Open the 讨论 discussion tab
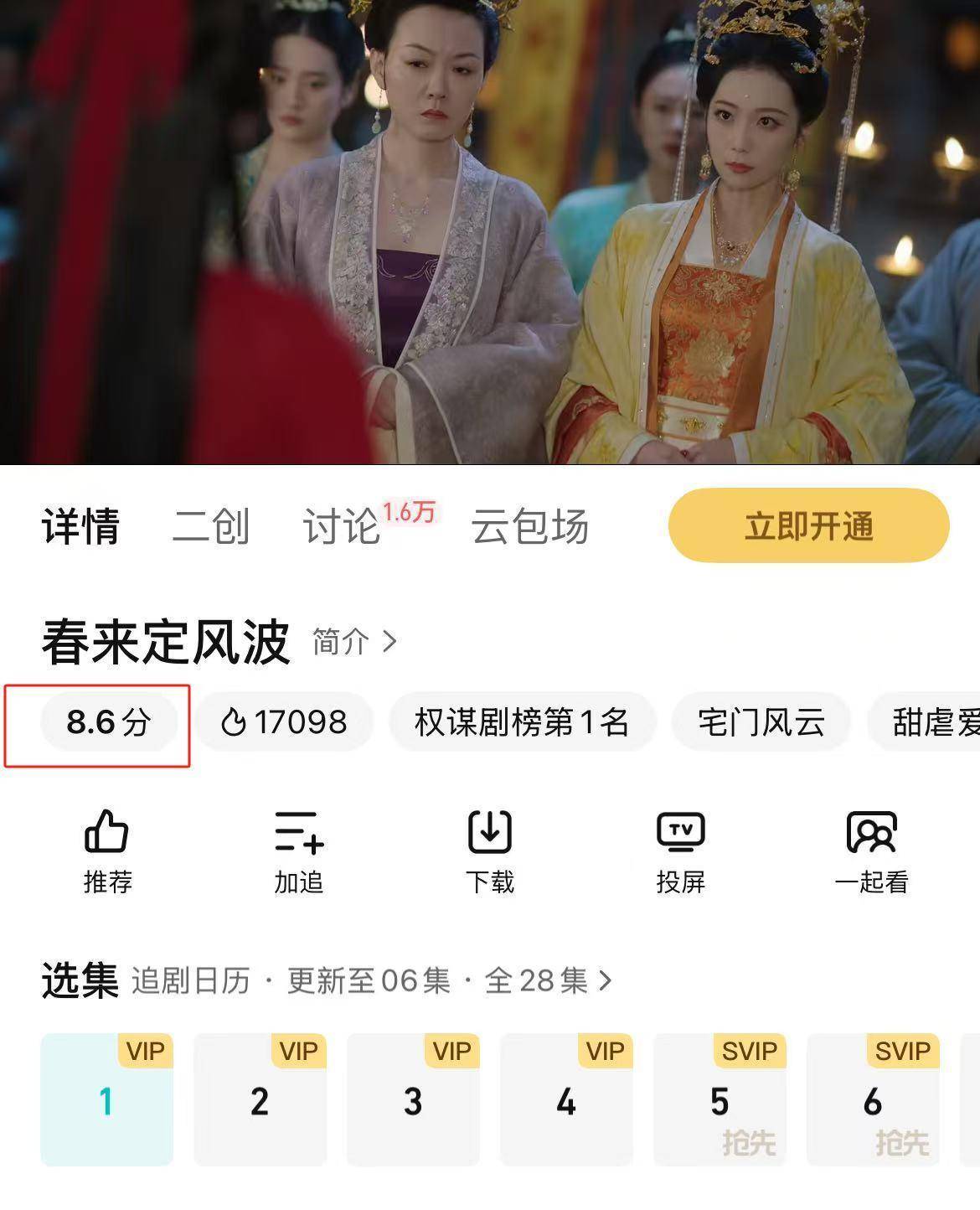The image size is (980, 1210). (x=342, y=526)
